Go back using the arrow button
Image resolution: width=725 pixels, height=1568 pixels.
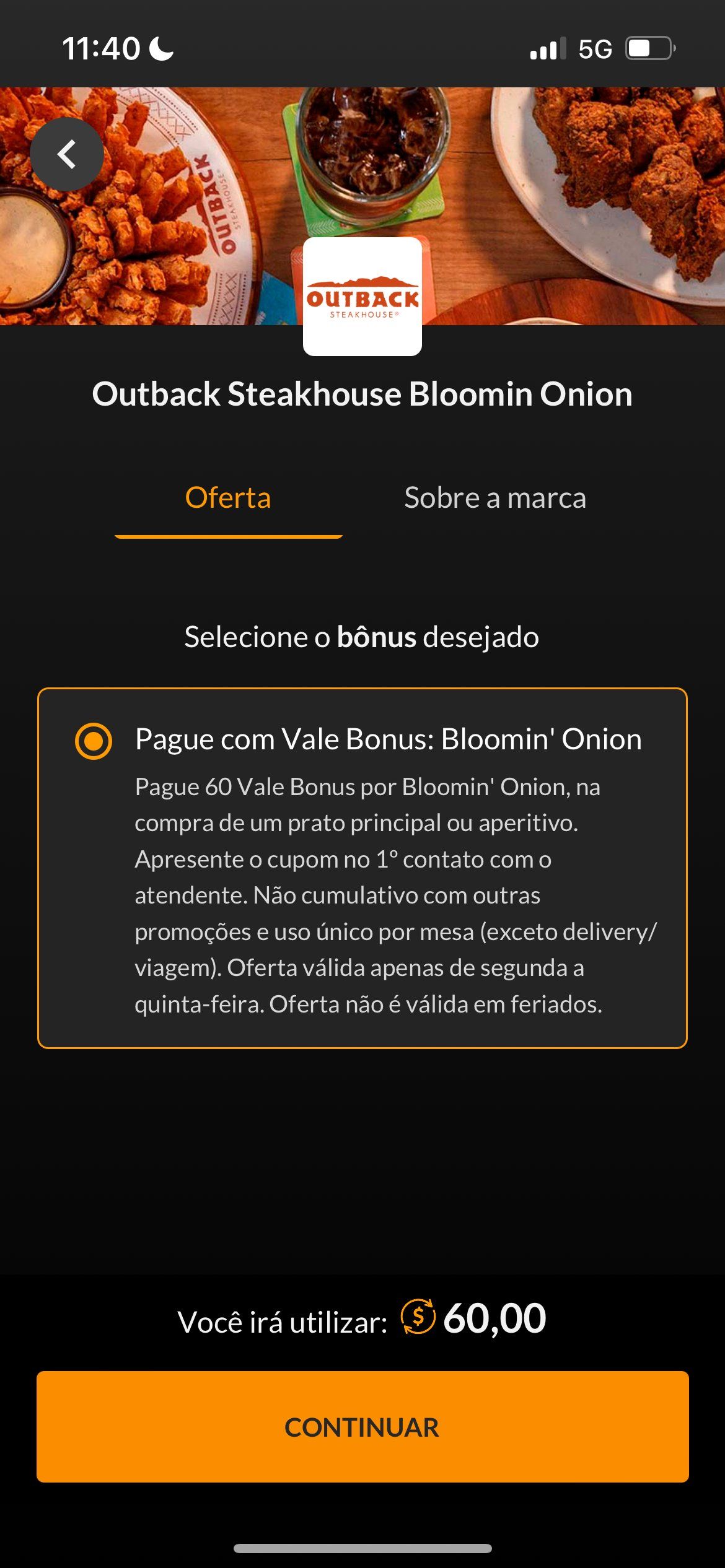coord(67,154)
